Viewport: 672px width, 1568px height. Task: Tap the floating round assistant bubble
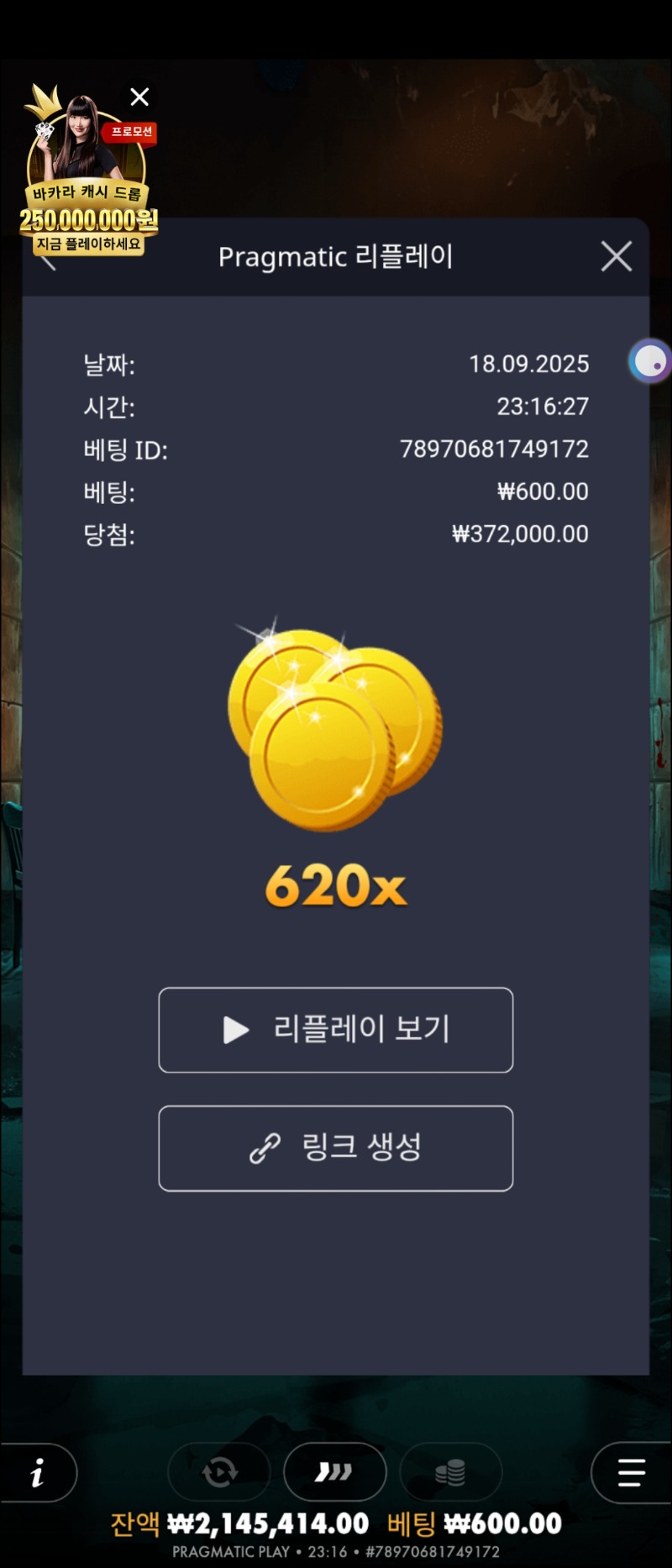click(650, 361)
